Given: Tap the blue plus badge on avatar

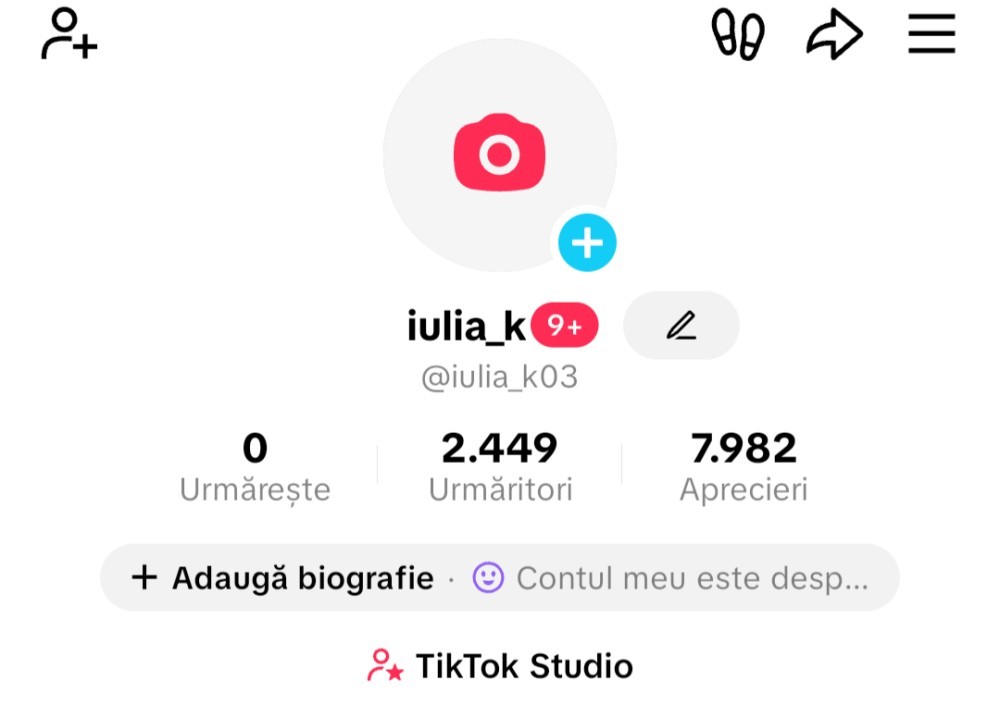Looking at the screenshot, I should [587, 243].
